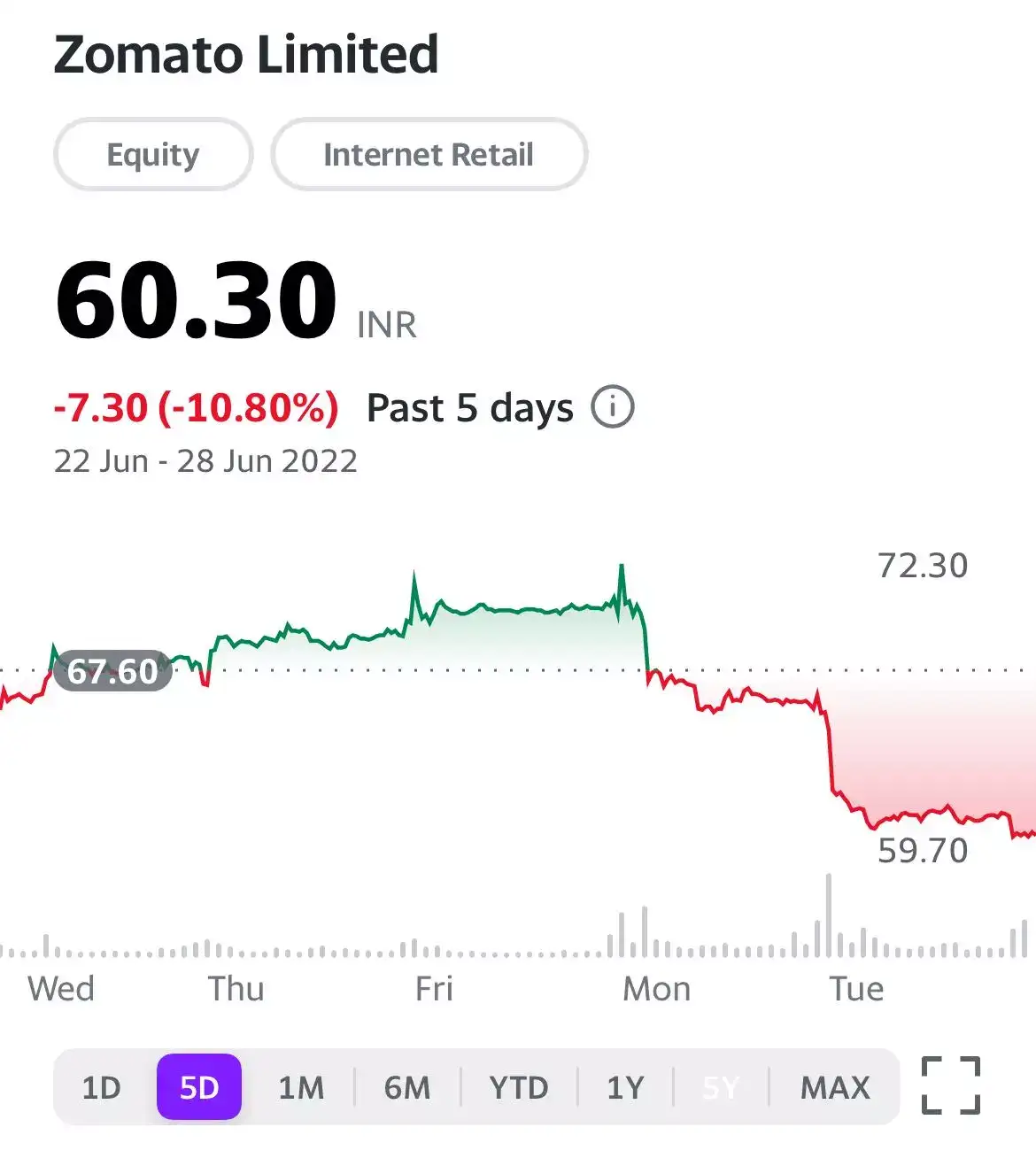The image size is (1036, 1166).
Task: Open the Internet Retail chip
Action: click(429, 154)
